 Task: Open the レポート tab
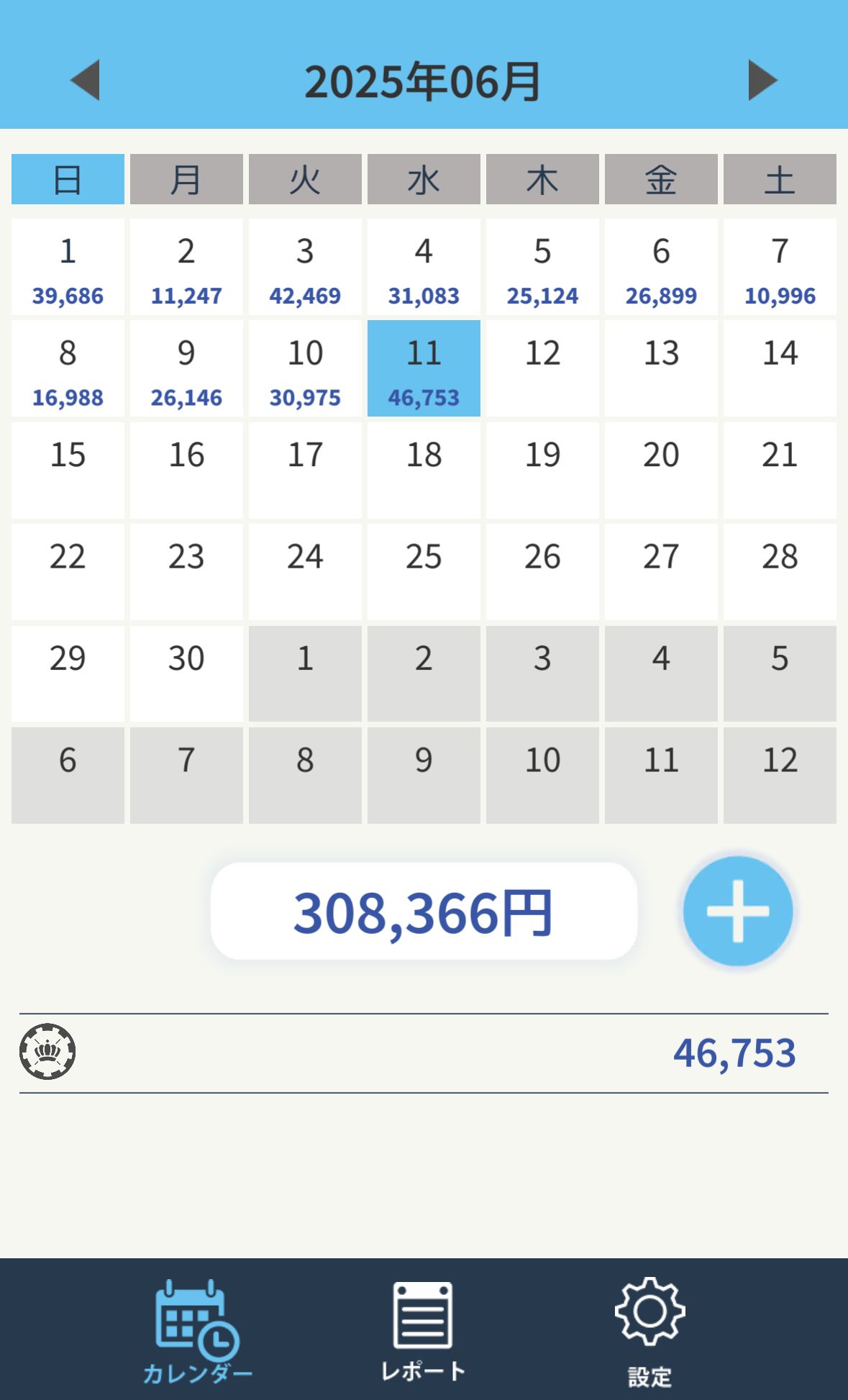pos(424,1331)
